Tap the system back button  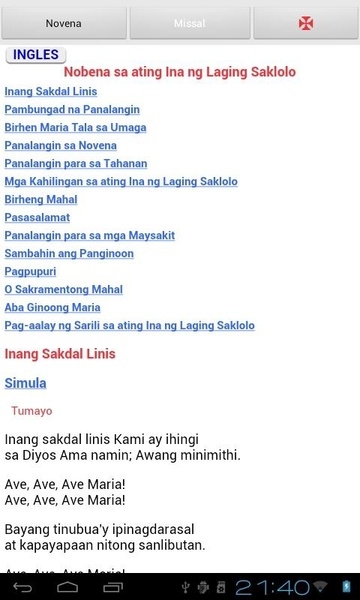[23, 587]
